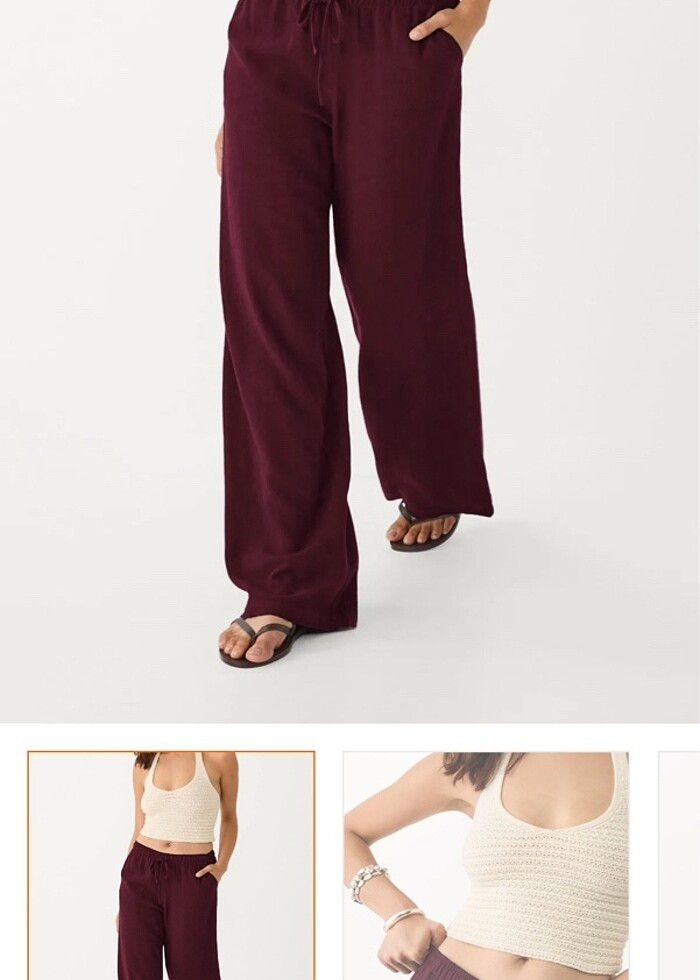Viewport: 700px width, 980px height.
Task: Open the main burgundy pants product photo
Action: coord(350,360)
